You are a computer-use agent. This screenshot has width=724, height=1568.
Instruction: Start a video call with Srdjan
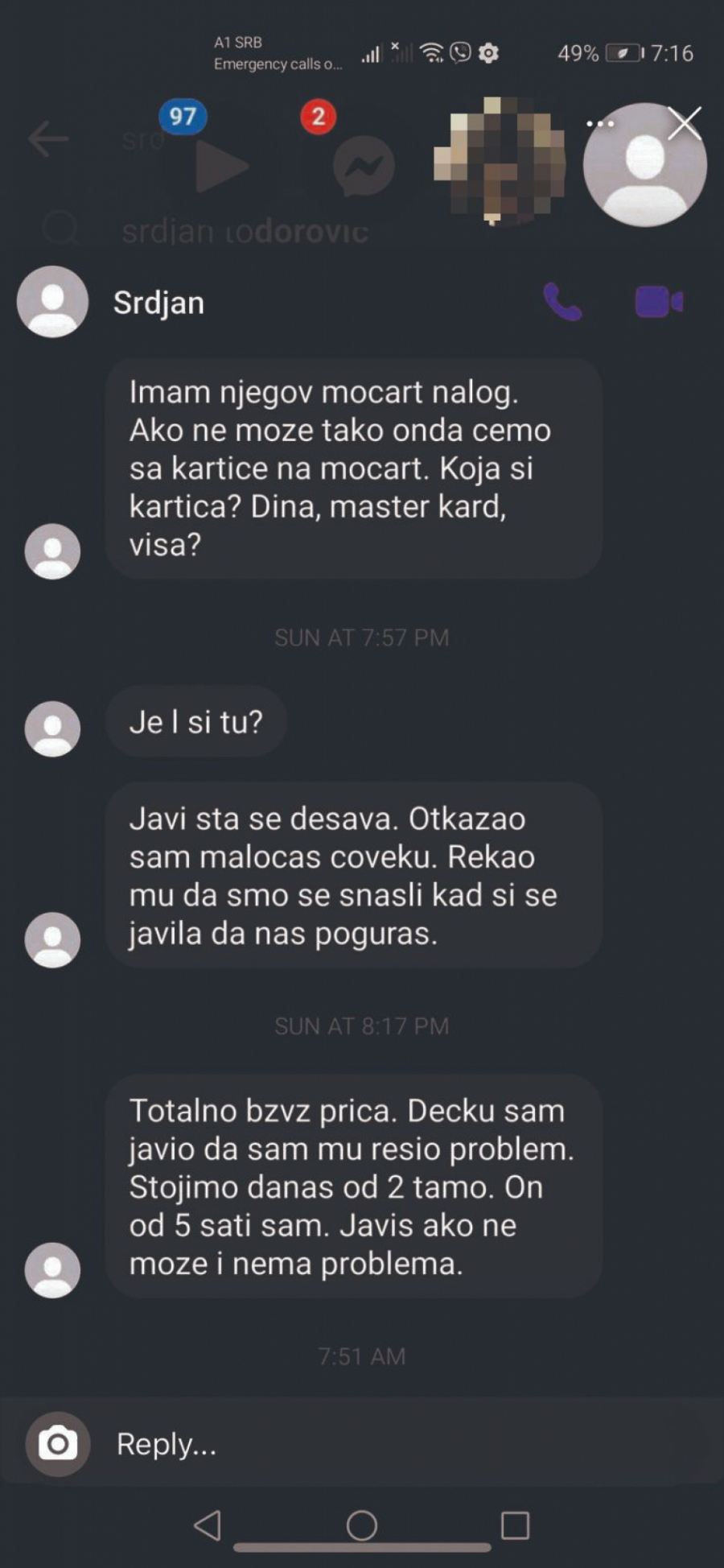click(x=659, y=302)
